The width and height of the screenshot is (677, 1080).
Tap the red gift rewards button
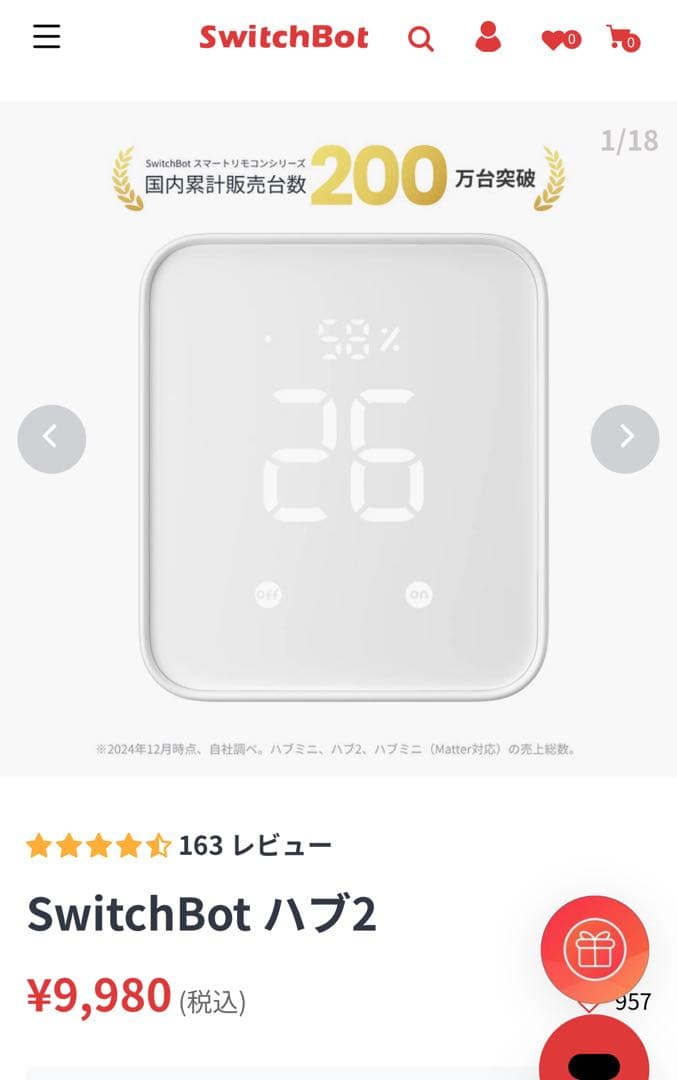595,949
